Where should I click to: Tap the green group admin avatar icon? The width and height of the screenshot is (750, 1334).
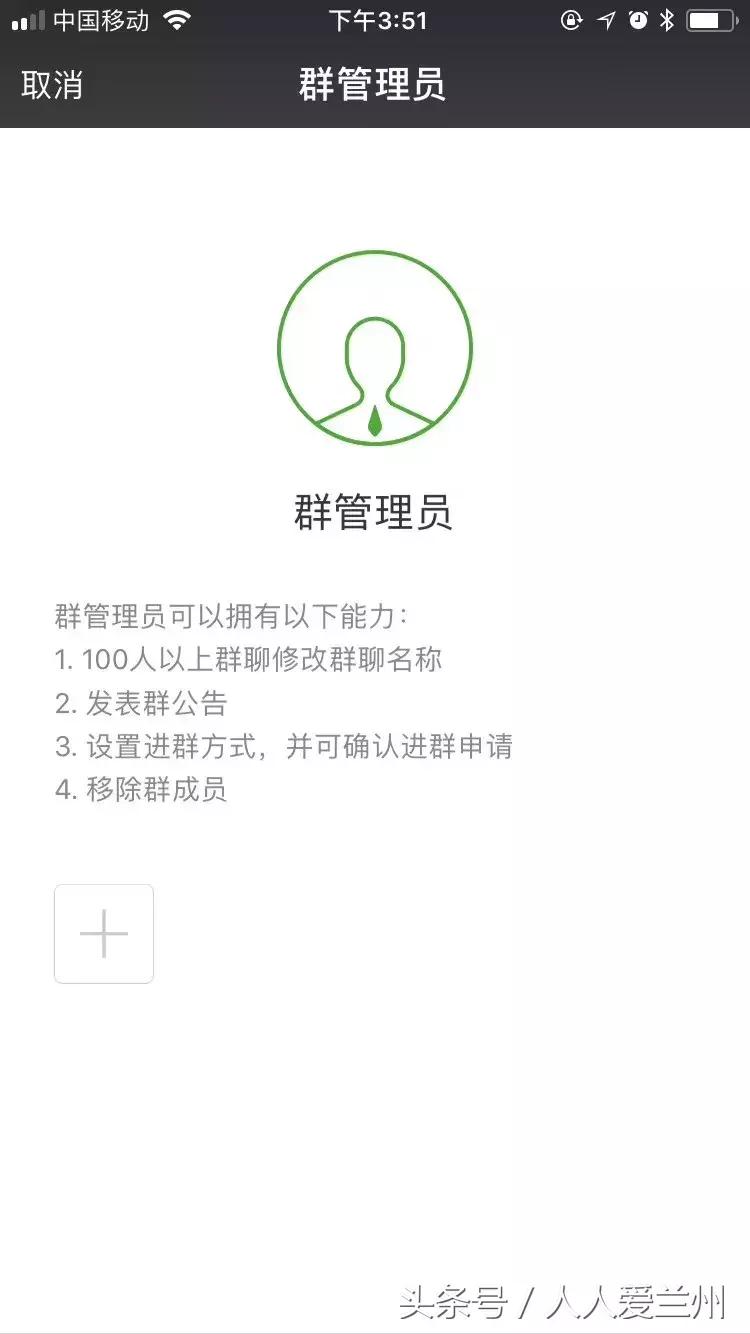pyautogui.click(x=374, y=347)
